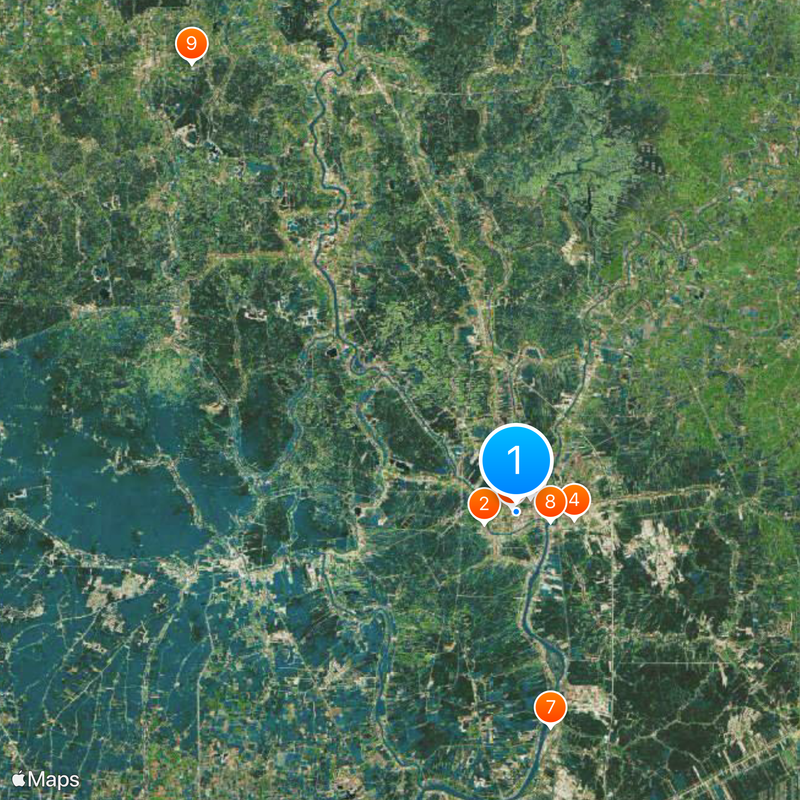Tap the large blue pin numbered 1

click(x=516, y=460)
